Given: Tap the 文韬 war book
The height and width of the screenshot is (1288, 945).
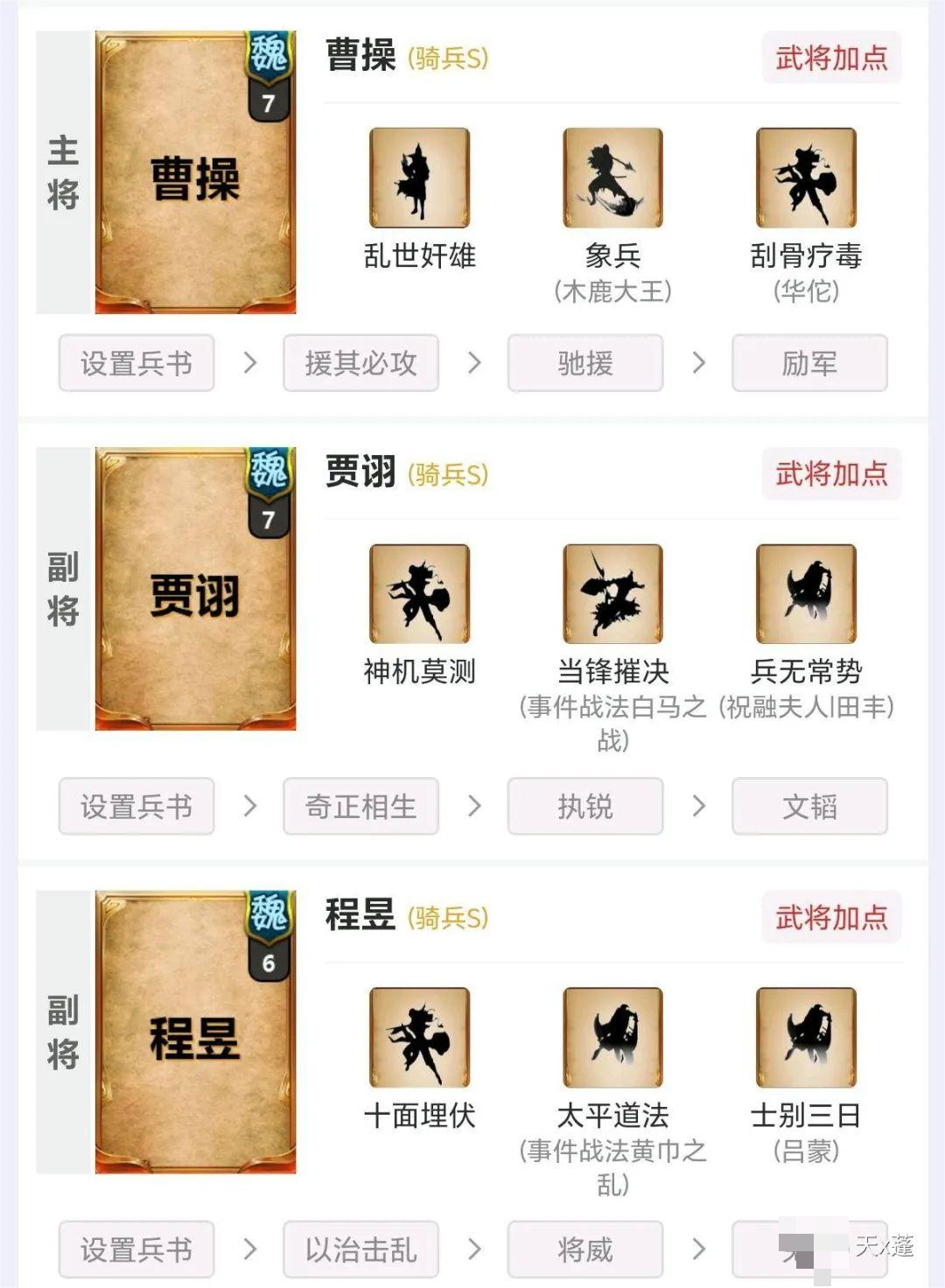Looking at the screenshot, I should (809, 807).
